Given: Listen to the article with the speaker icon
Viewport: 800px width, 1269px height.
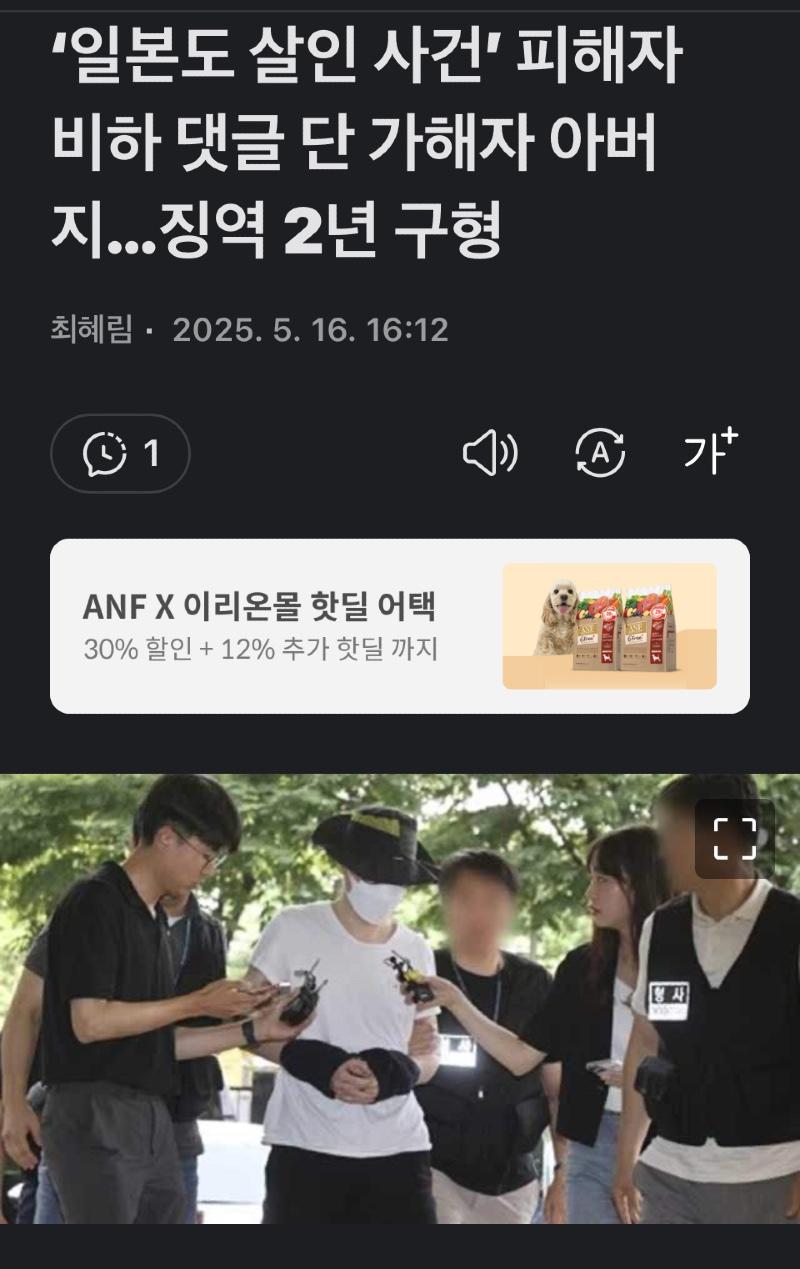Looking at the screenshot, I should (490, 455).
